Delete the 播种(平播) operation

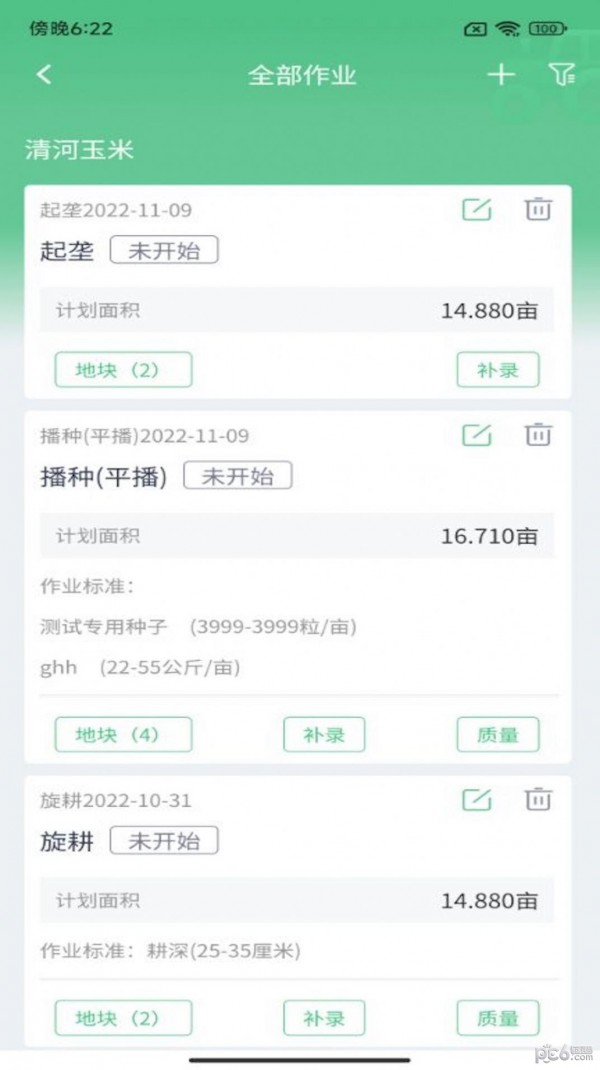click(538, 435)
